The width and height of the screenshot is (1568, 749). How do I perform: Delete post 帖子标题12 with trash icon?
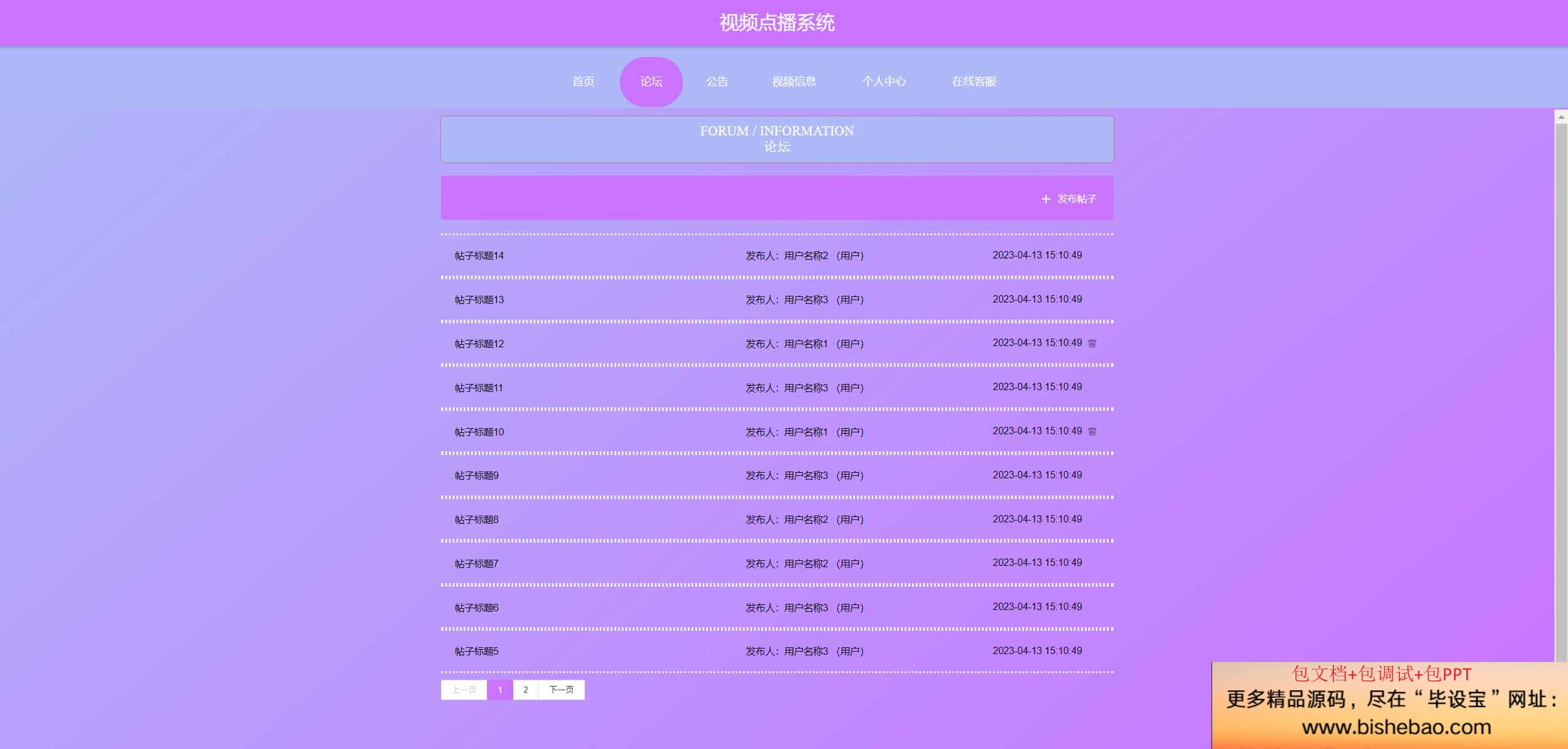[x=1092, y=344]
